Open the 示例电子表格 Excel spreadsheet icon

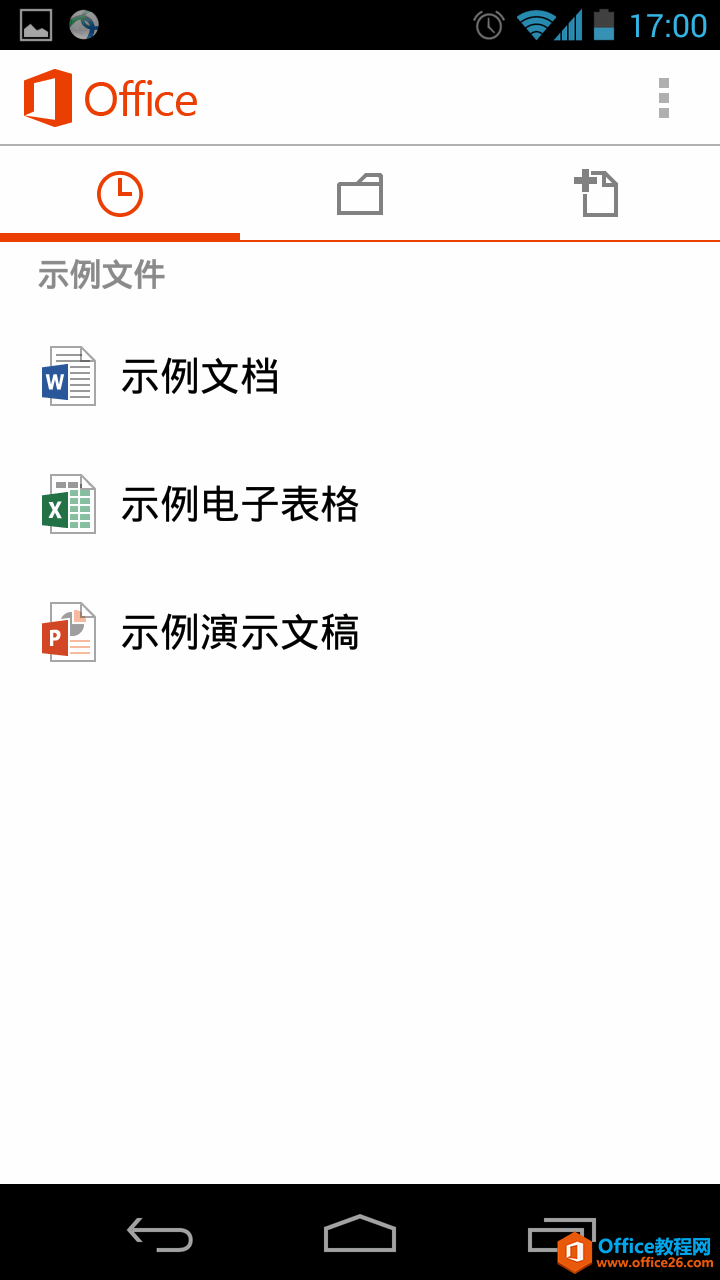tap(67, 504)
